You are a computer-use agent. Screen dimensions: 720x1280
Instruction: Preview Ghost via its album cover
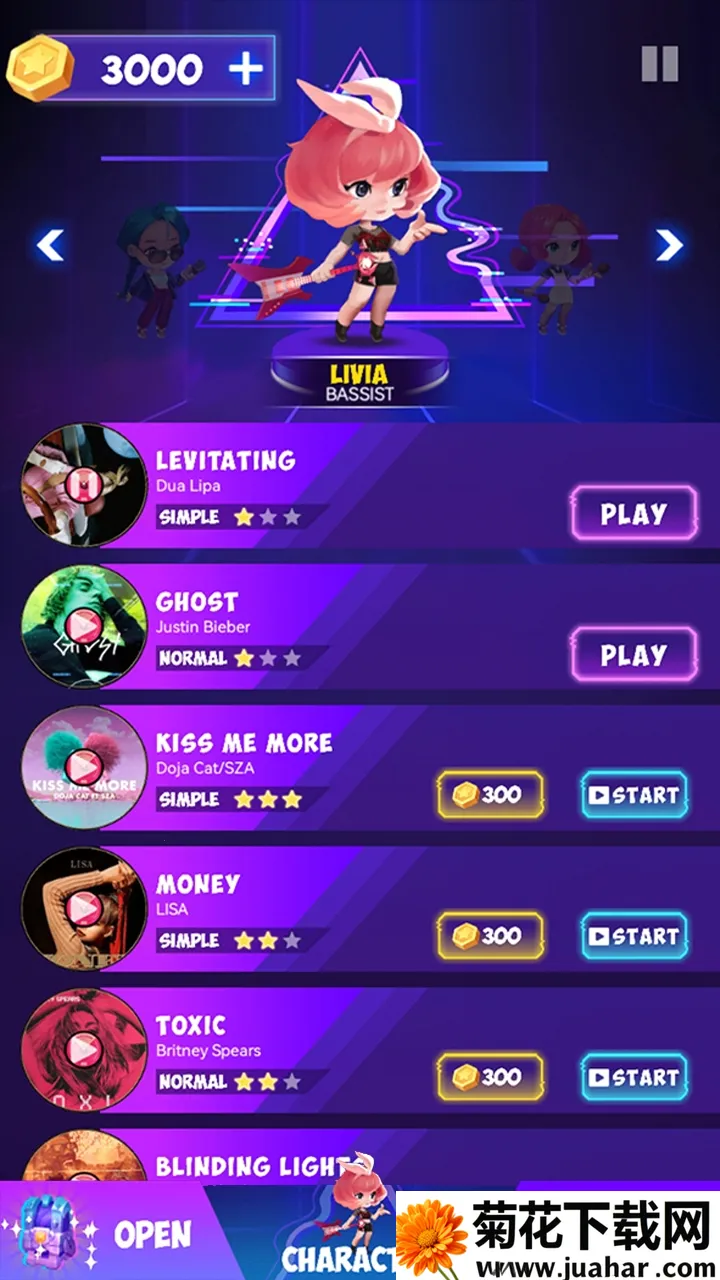(84, 627)
